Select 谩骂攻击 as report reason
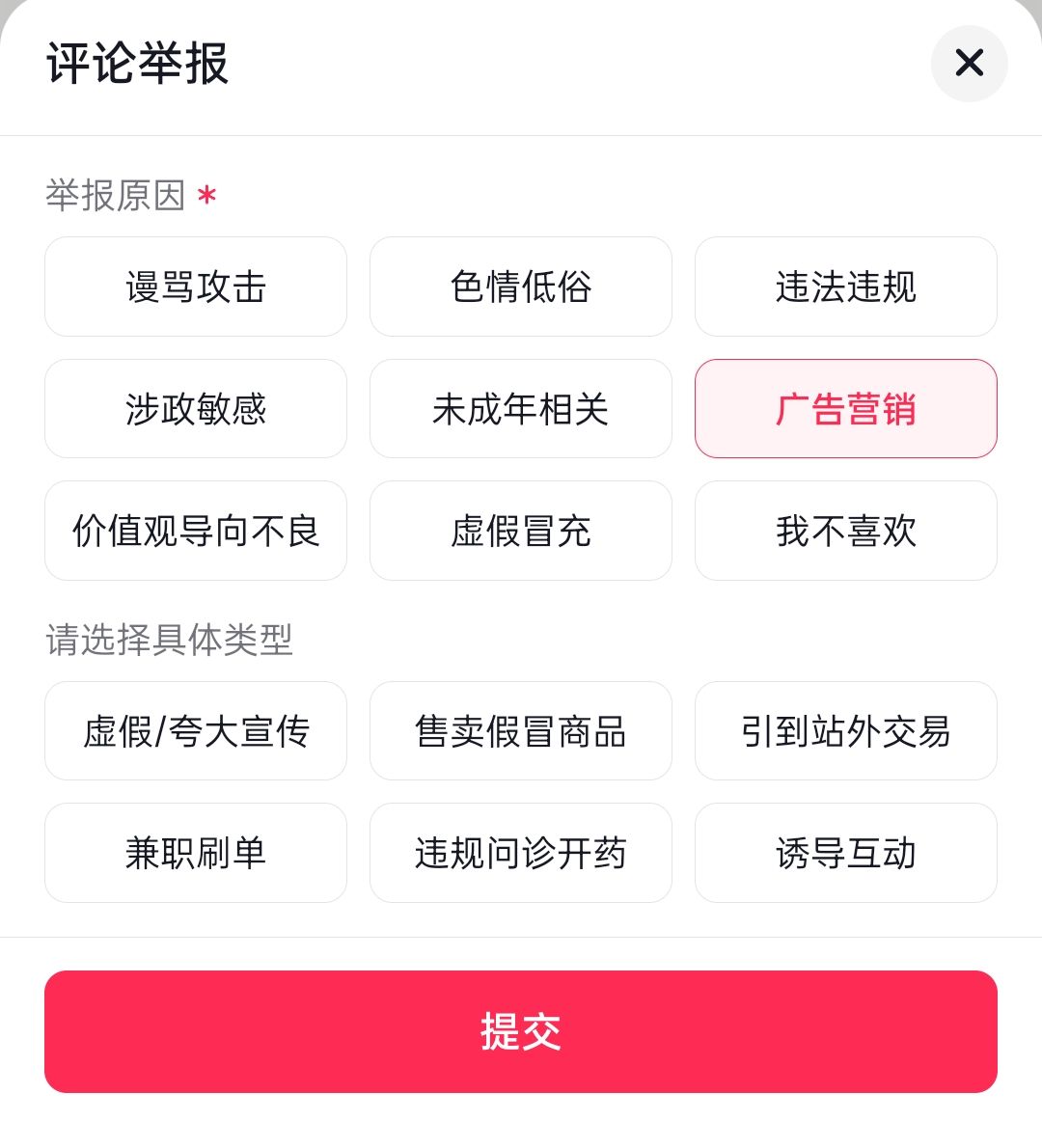1042x1148 pixels. click(196, 287)
